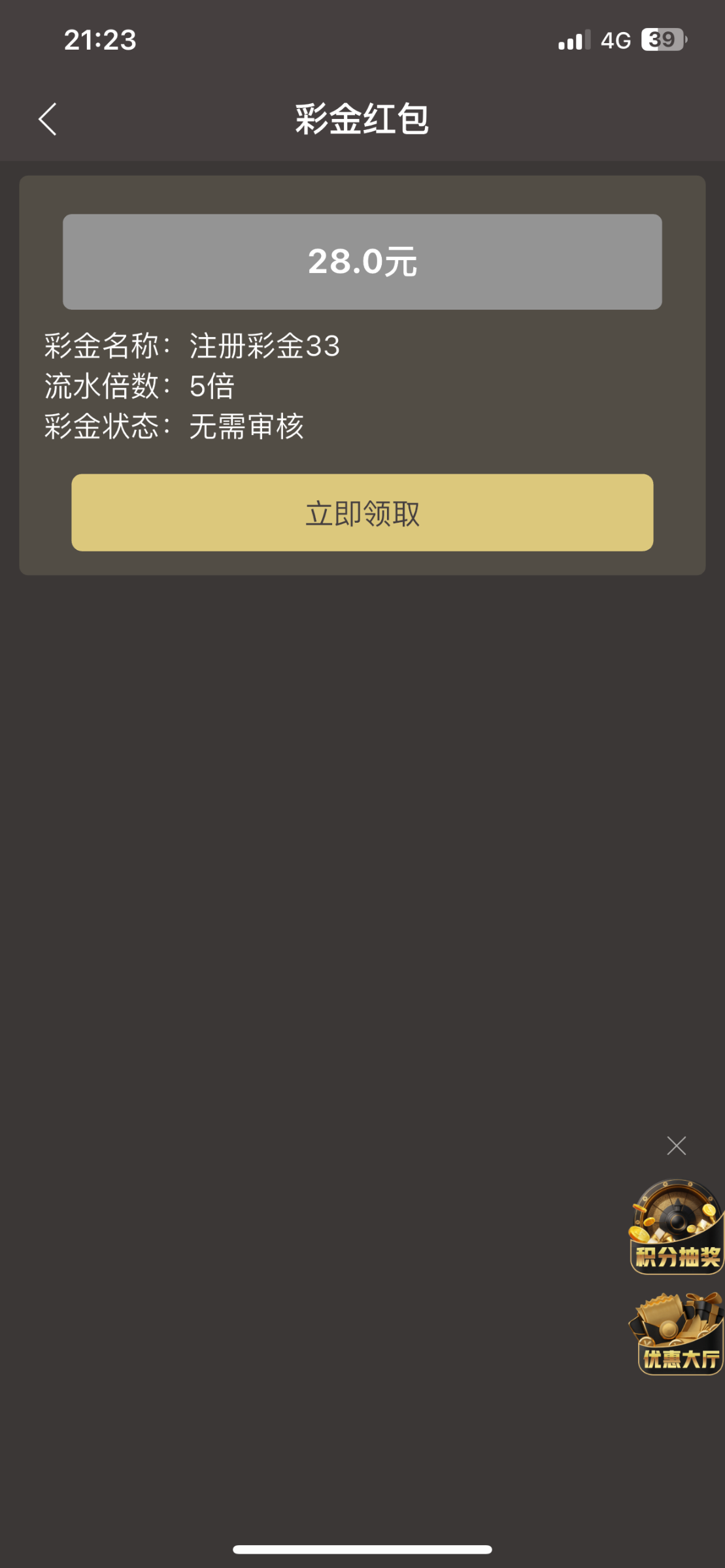Open the 积分抽奖 points lottery
This screenshot has height=1568, width=725.
click(x=677, y=1227)
